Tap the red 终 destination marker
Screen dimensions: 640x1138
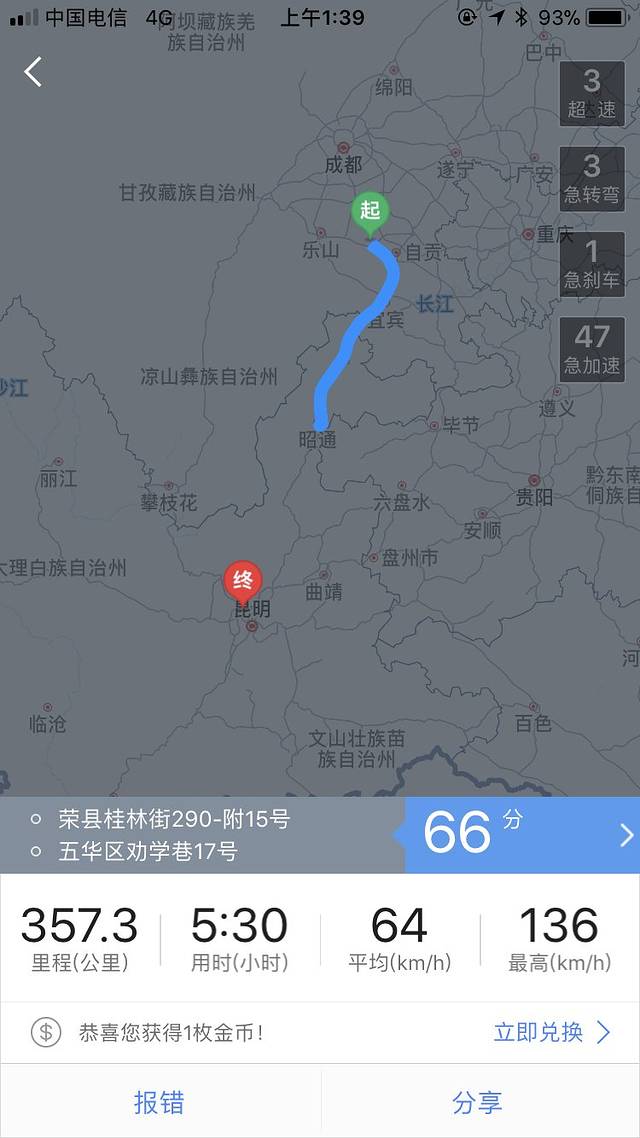pyautogui.click(x=242, y=580)
